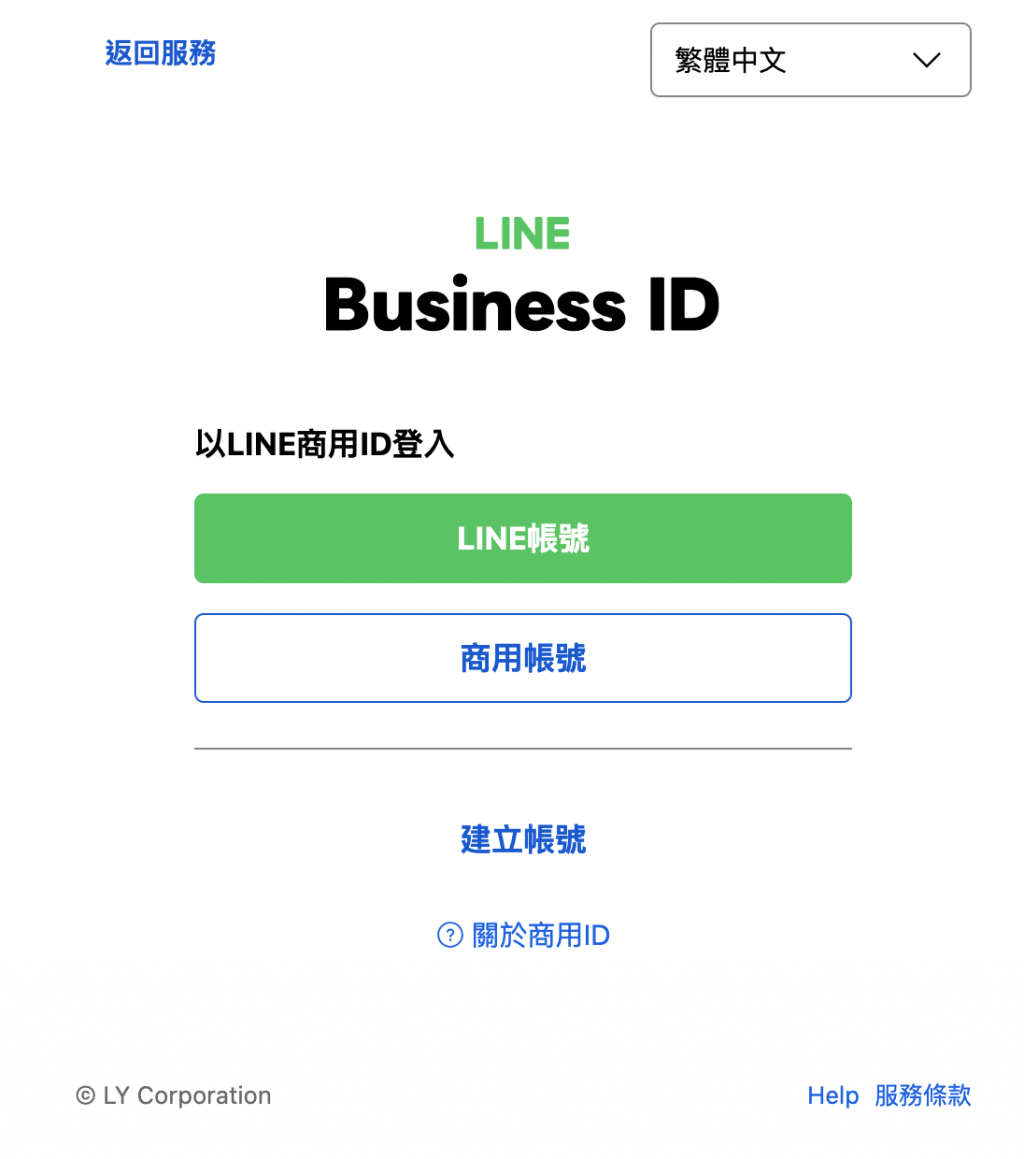Tap the 返回服務 link
The height and width of the screenshot is (1159, 1024).
(160, 53)
